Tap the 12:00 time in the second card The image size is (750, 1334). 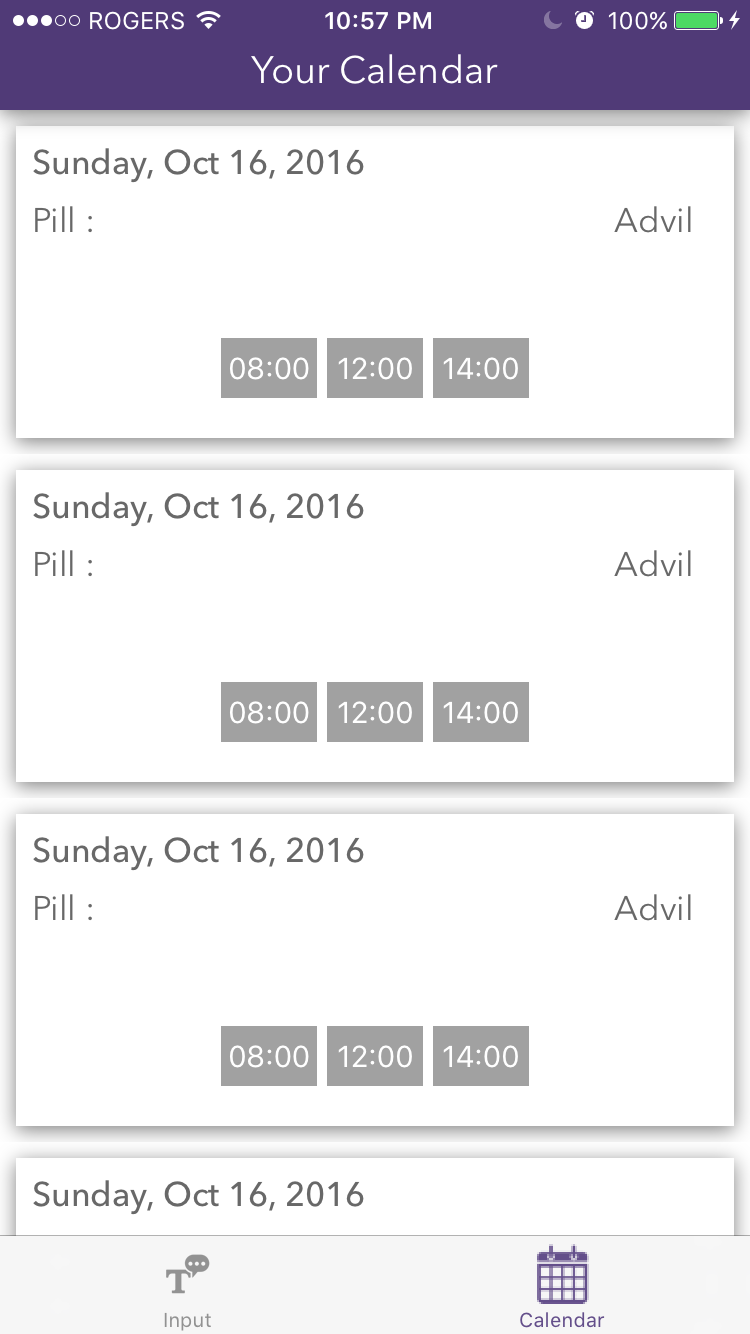point(375,712)
